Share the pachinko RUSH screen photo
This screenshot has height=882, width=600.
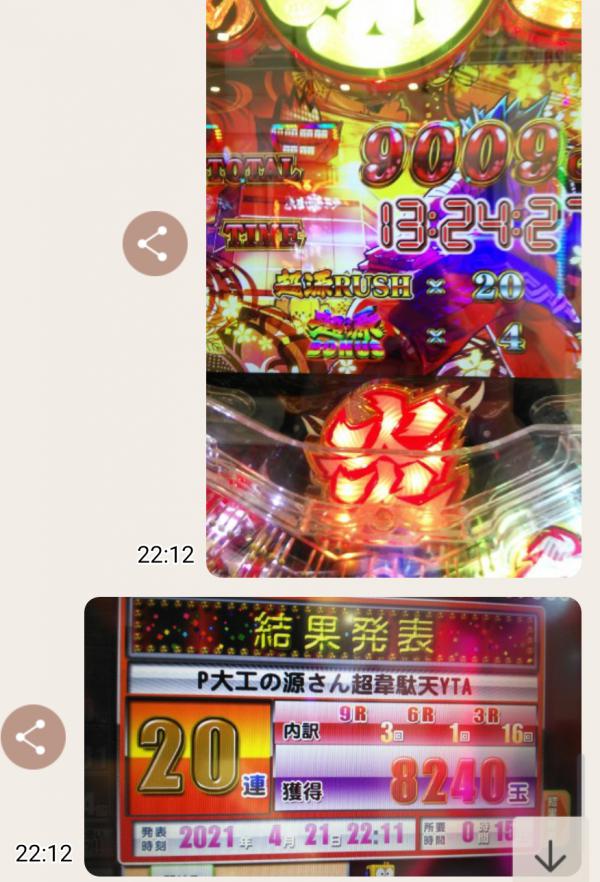click(x=155, y=244)
